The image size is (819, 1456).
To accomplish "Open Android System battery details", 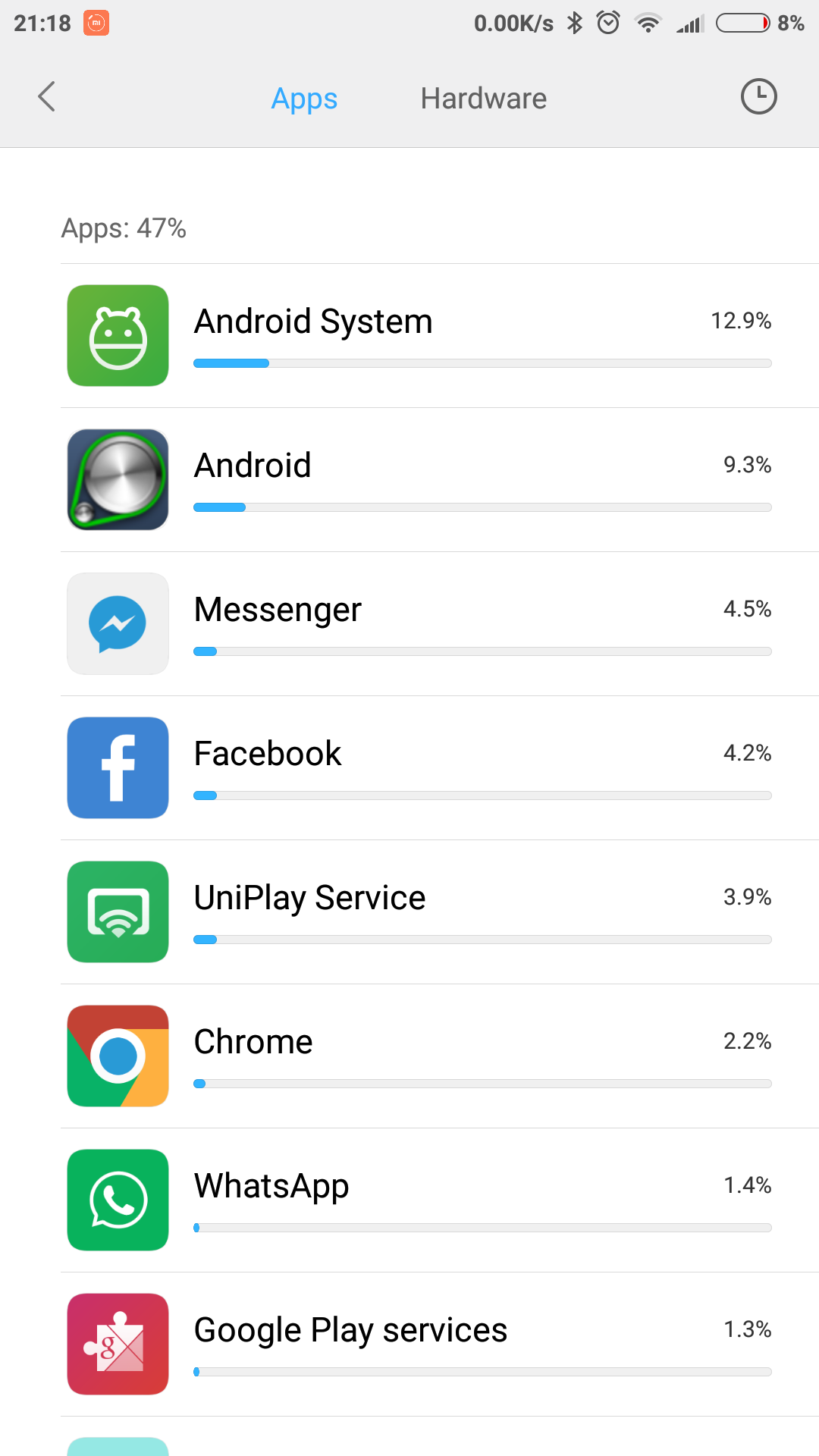I will 440,335.
